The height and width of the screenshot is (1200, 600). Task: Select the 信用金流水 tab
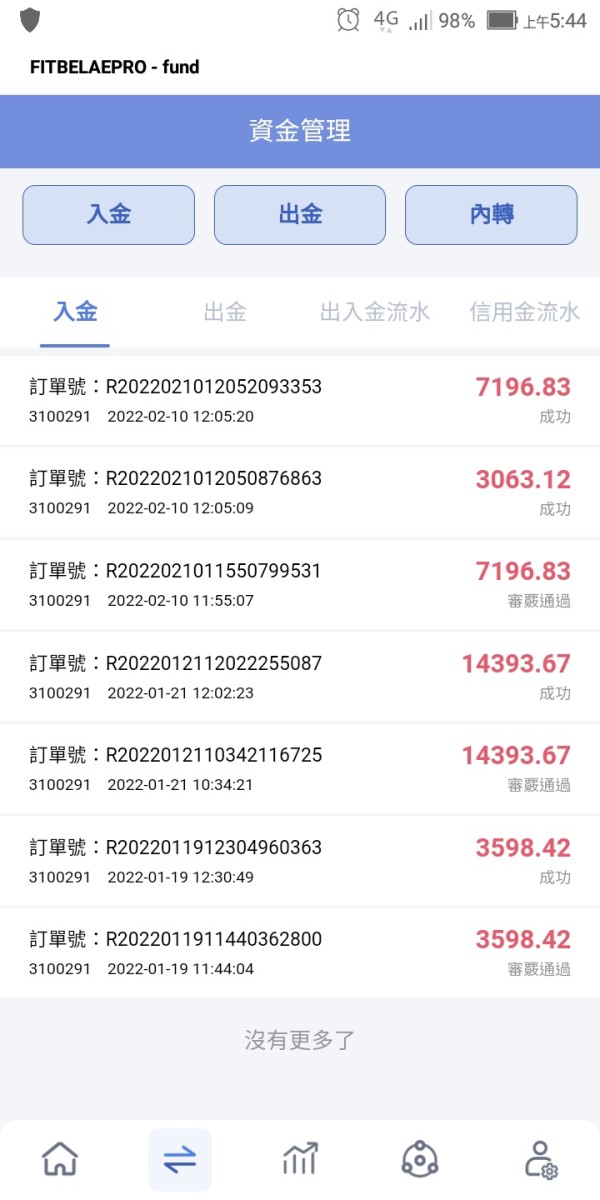[x=525, y=312]
